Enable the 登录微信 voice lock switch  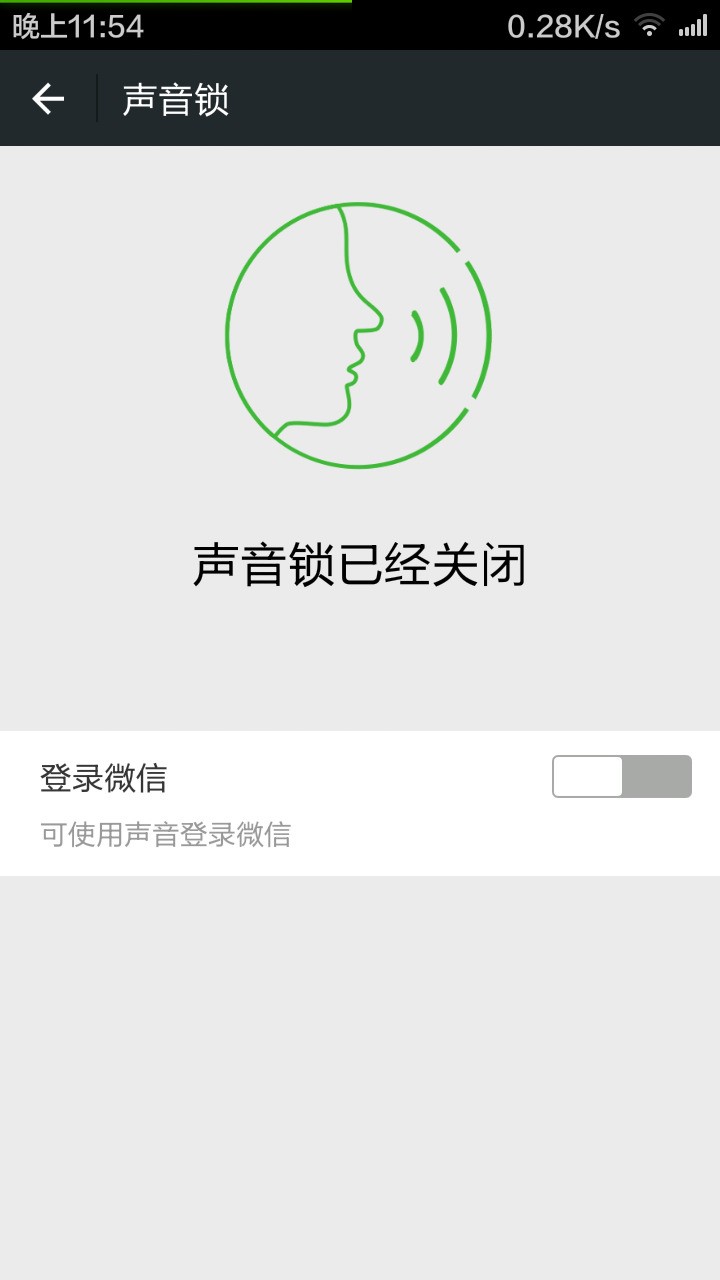coord(621,777)
